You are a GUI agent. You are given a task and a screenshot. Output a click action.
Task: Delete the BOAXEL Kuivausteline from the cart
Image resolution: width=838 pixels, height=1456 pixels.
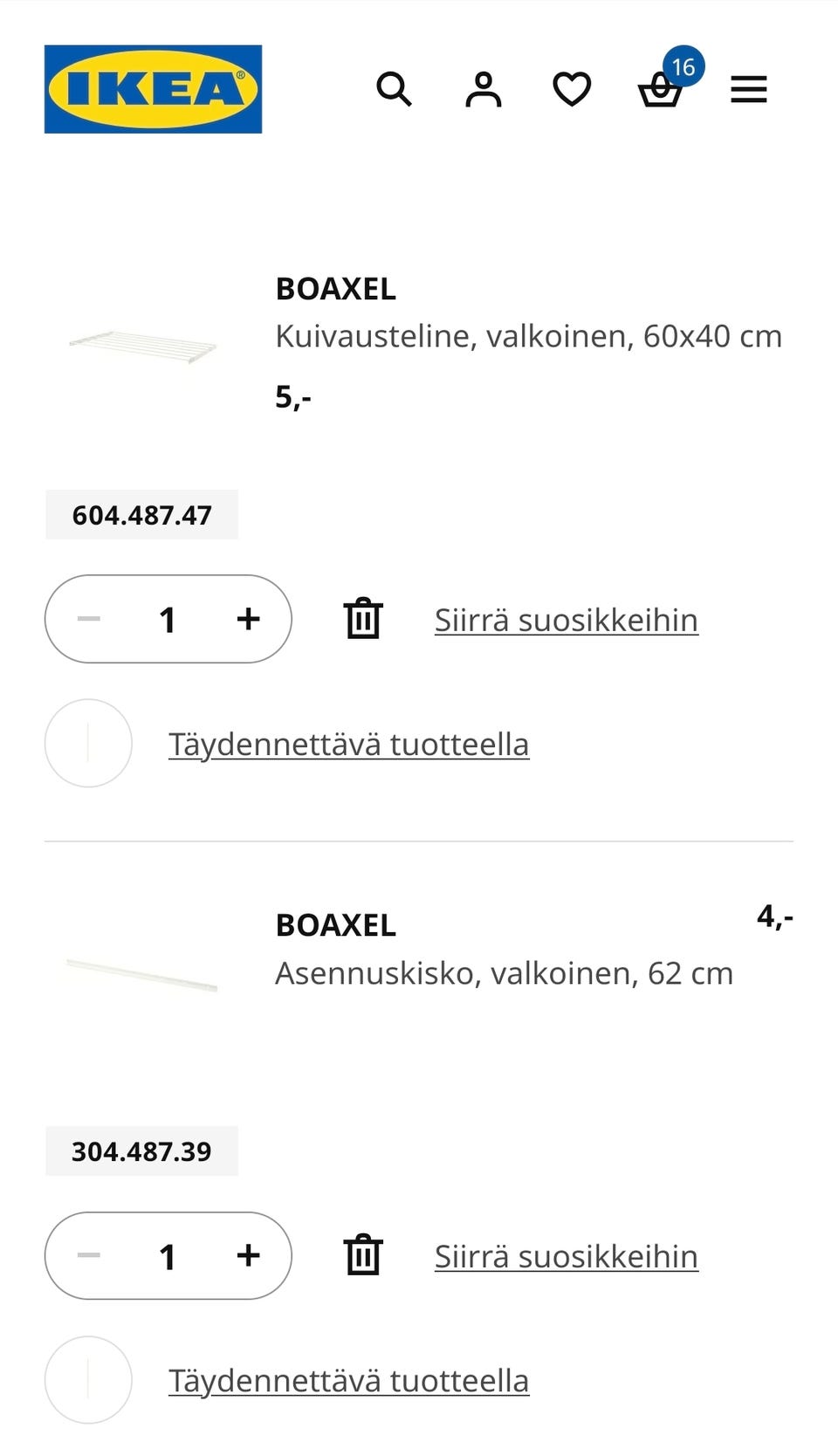364,619
